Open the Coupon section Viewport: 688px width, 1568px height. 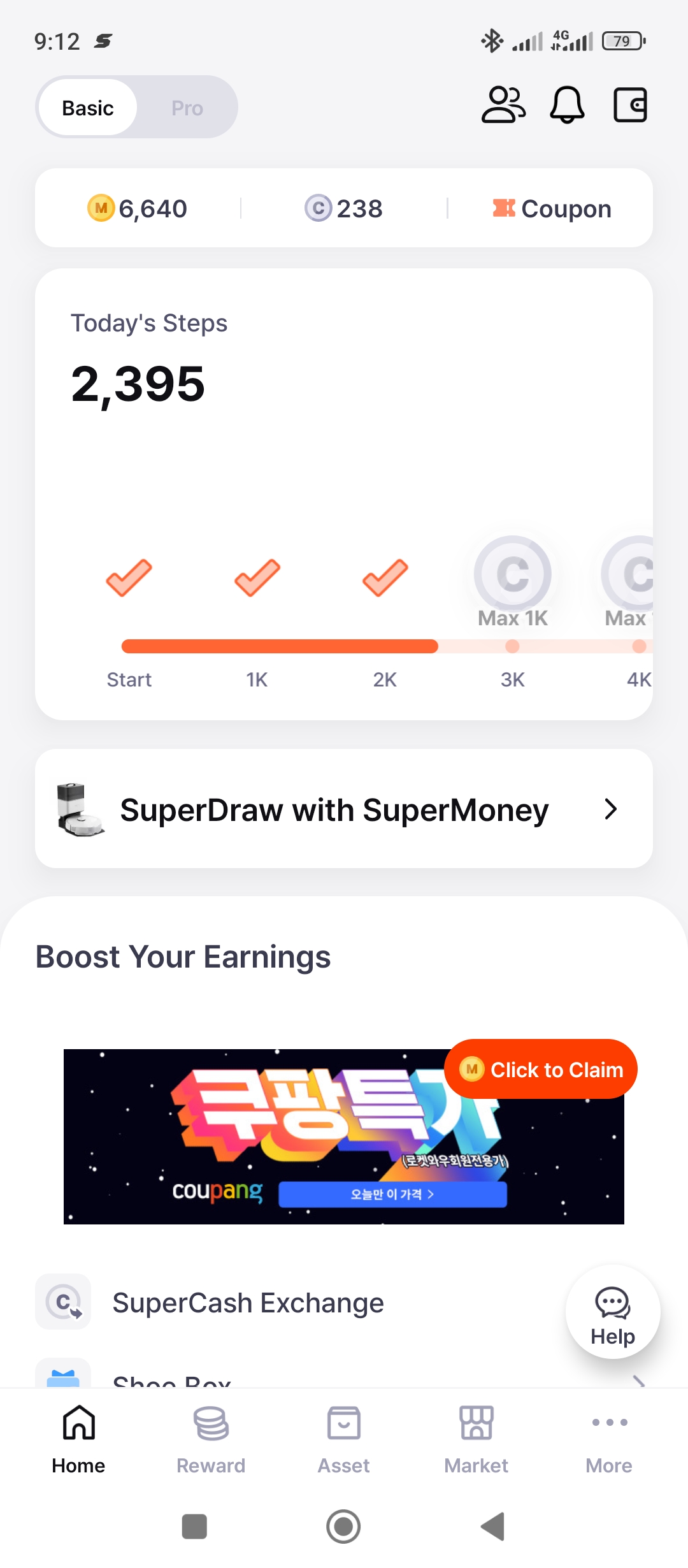tap(552, 208)
